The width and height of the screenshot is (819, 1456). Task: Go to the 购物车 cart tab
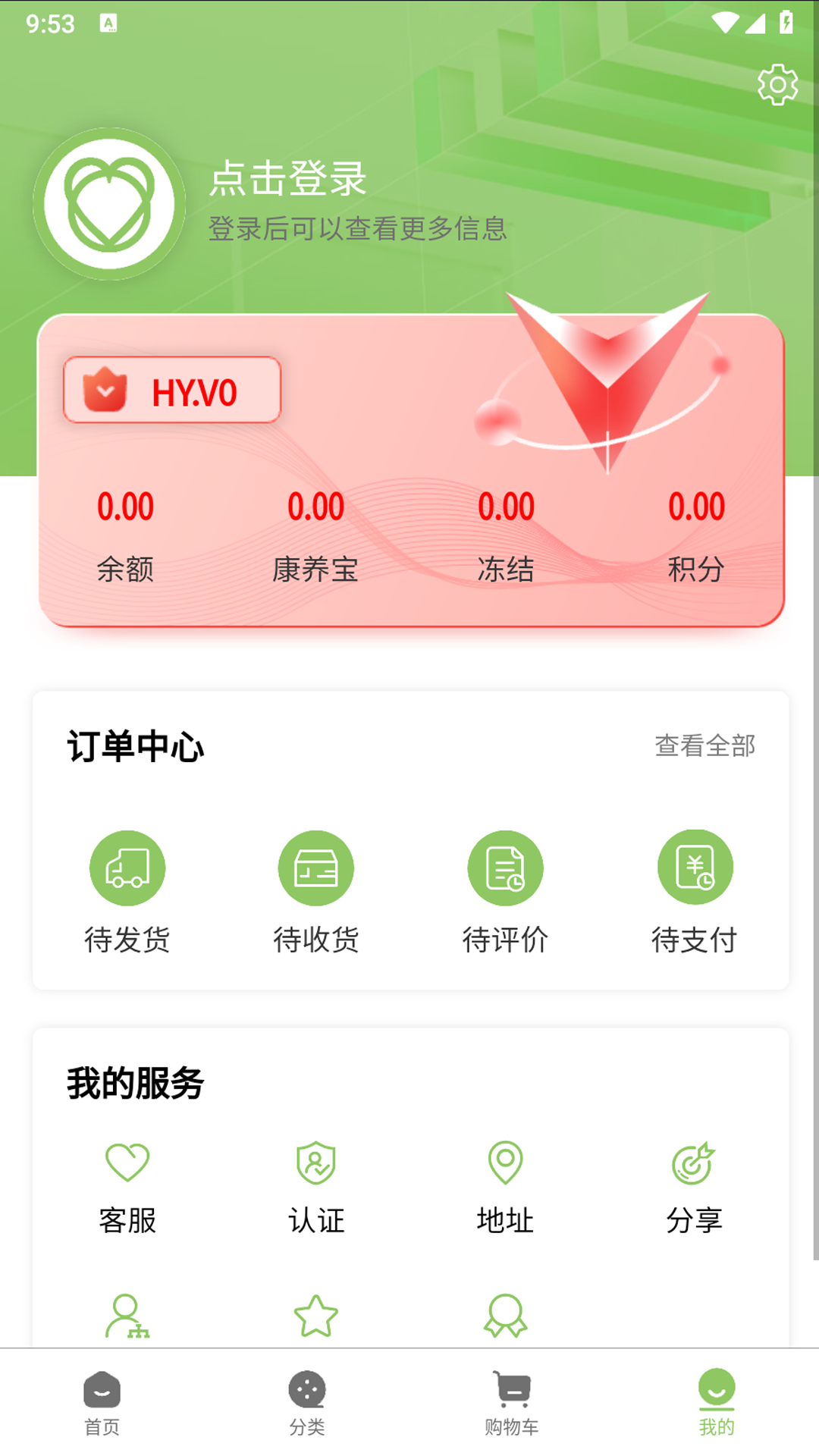point(512,1403)
